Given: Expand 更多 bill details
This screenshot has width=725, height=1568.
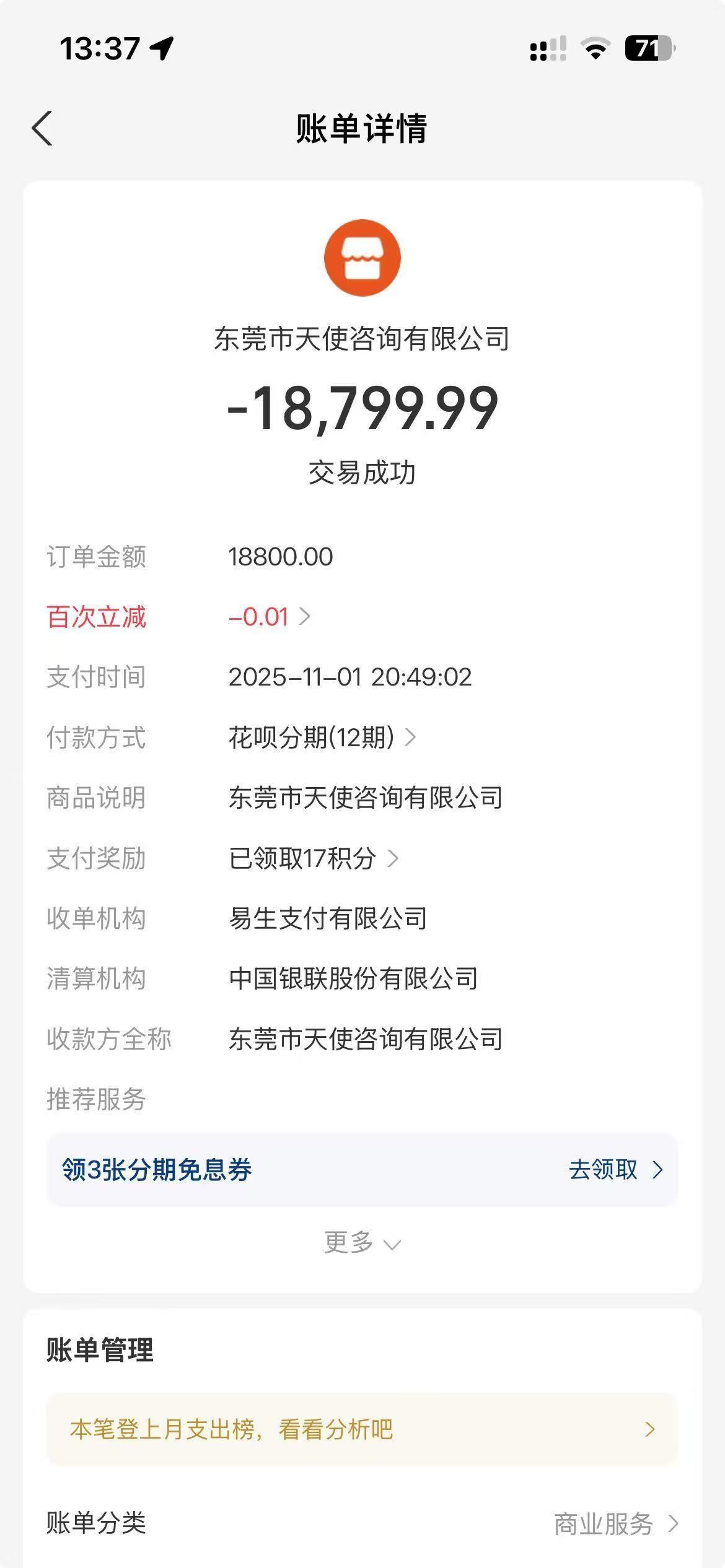Looking at the screenshot, I should [x=362, y=1242].
